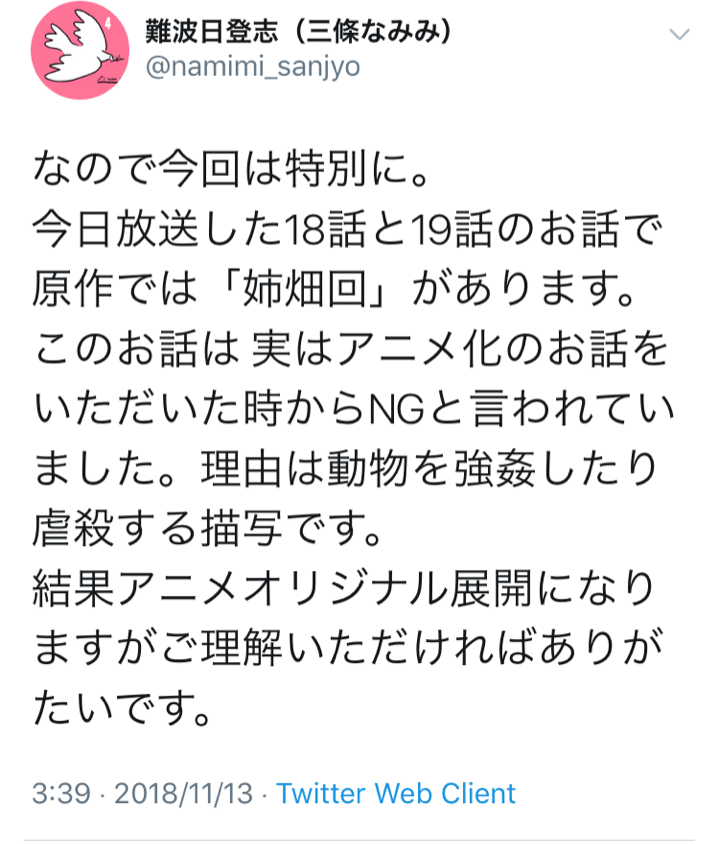Open the @namimi_sanjyo profile

pyautogui.click(x=253, y=67)
